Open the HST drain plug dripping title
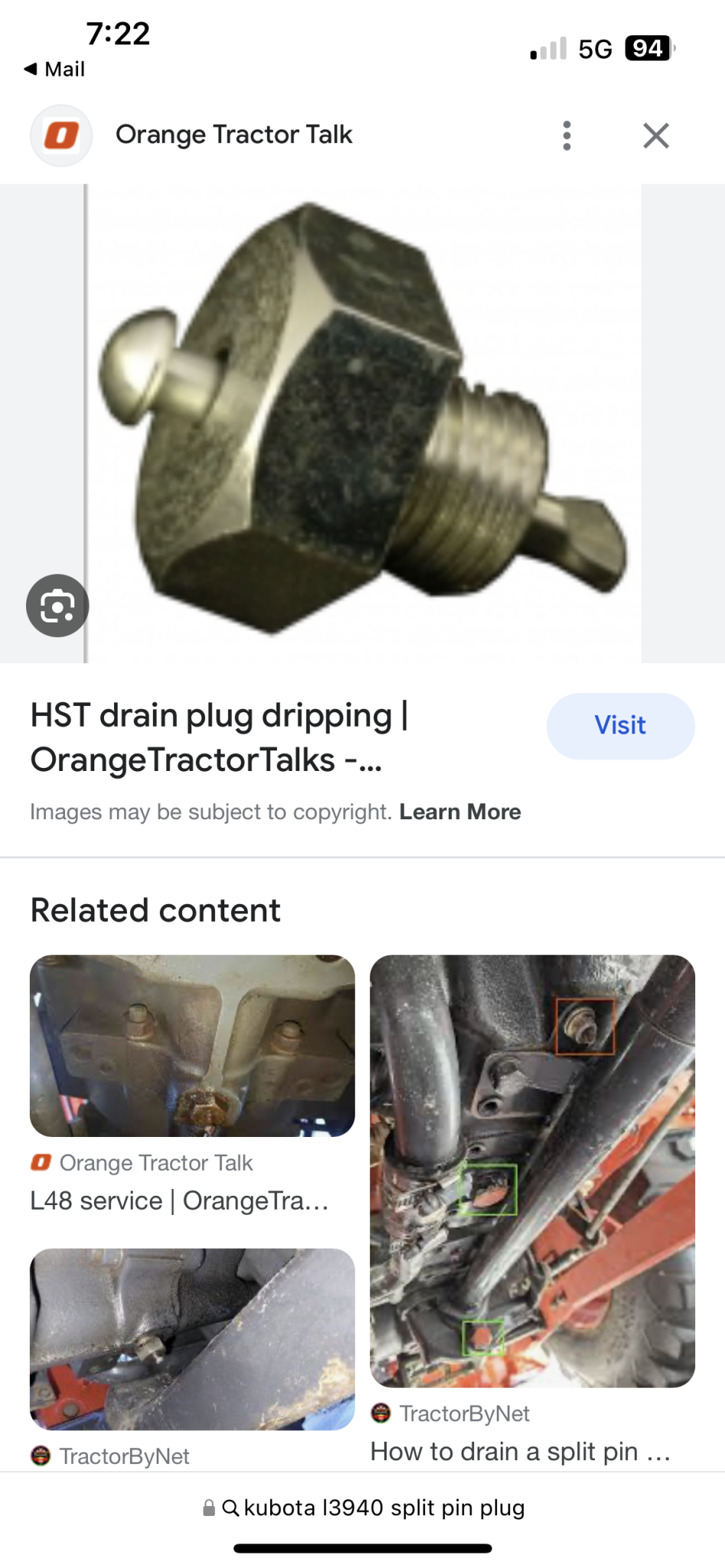The height and width of the screenshot is (1568, 725). [x=220, y=737]
